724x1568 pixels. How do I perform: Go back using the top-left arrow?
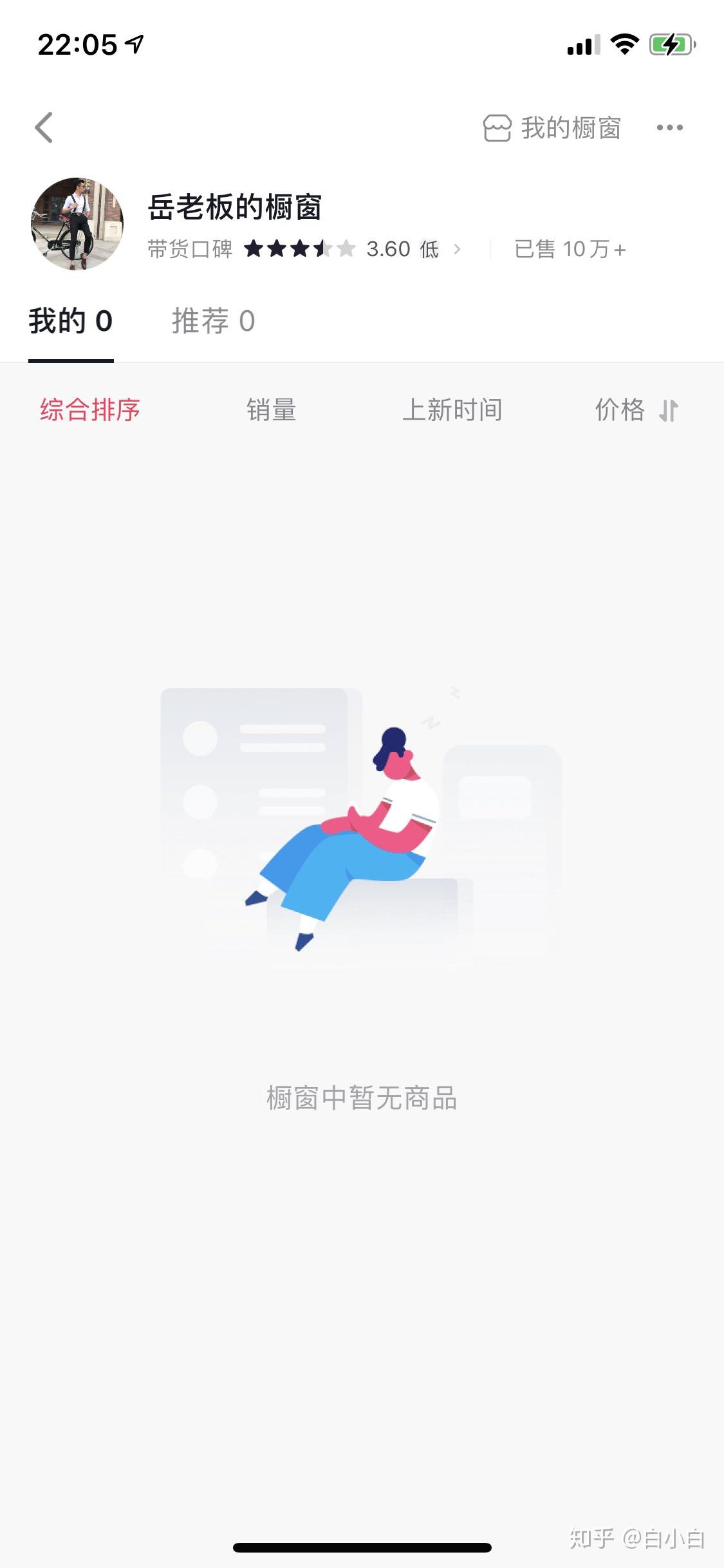[x=44, y=127]
